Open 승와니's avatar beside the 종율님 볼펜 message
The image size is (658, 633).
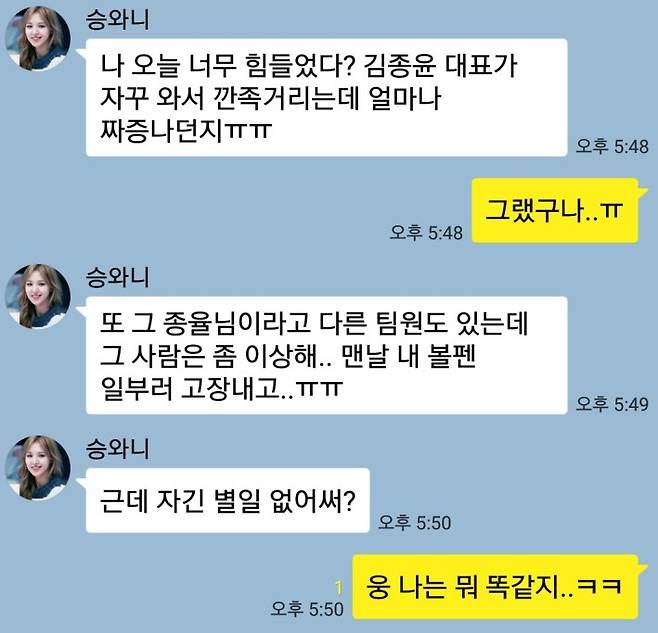pyautogui.click(x=39, y=298)
